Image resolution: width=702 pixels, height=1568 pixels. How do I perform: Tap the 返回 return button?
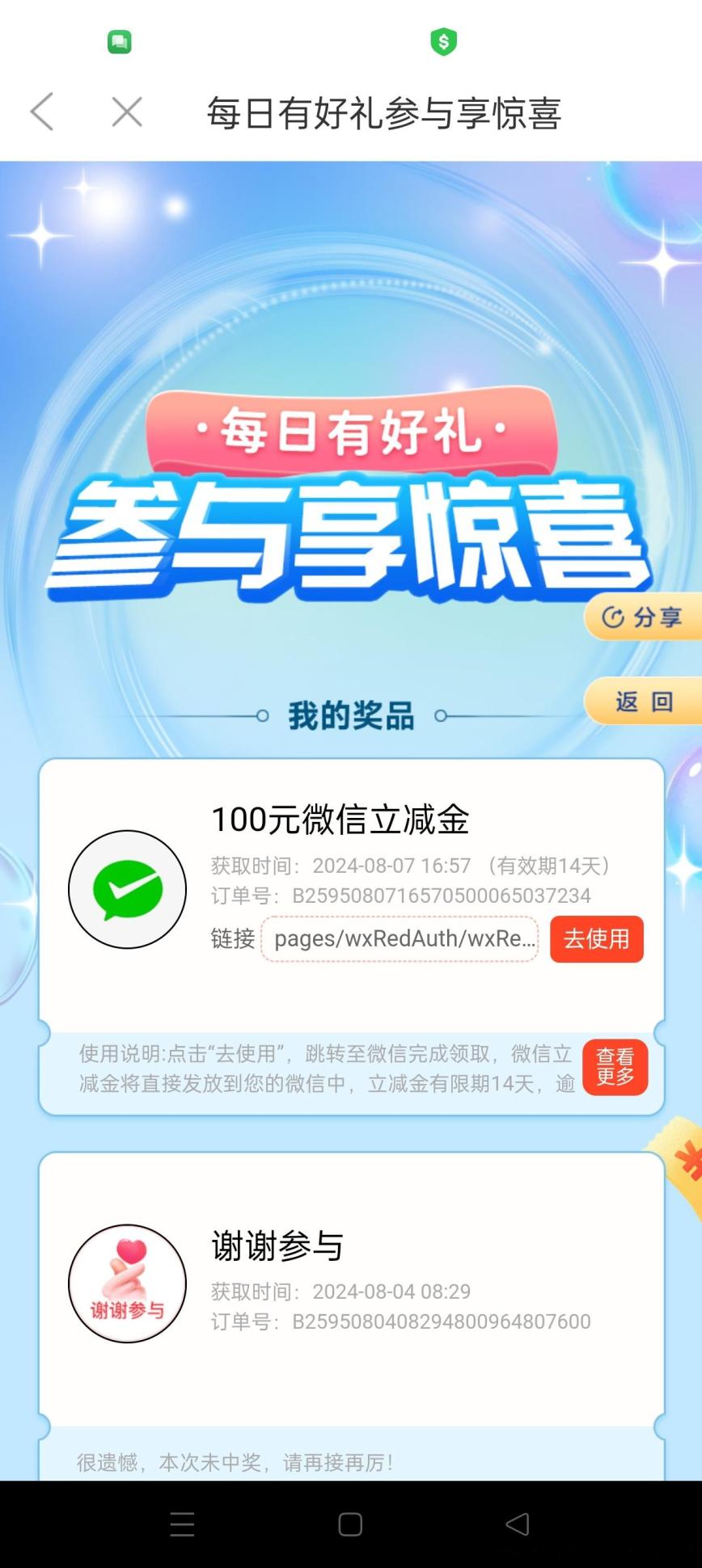(643, 701)
